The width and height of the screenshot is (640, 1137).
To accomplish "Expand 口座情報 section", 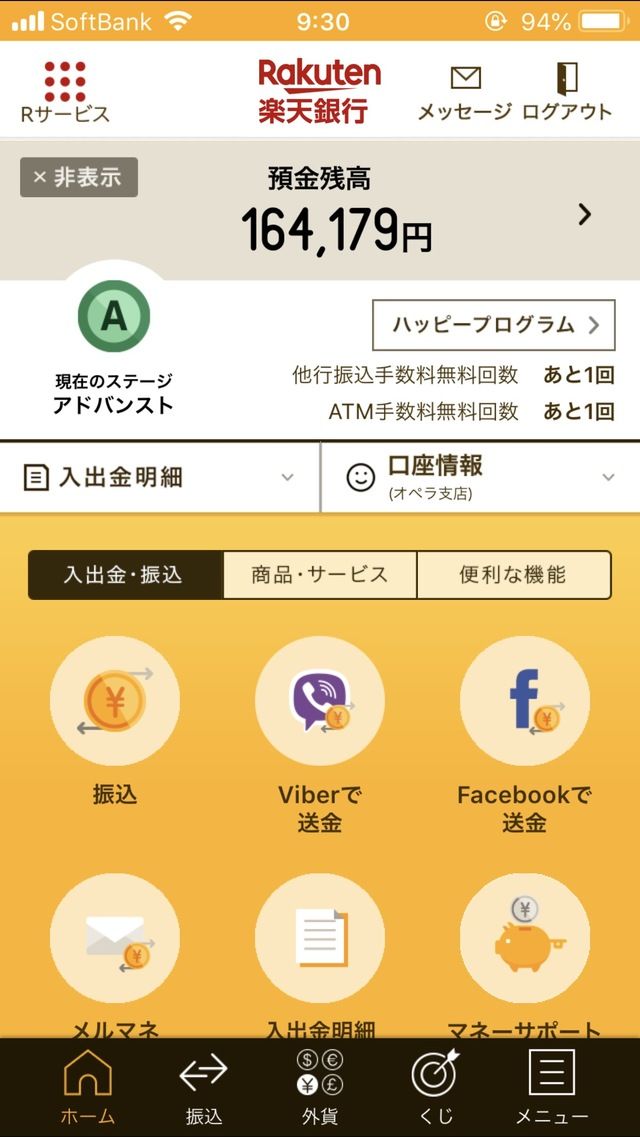I will coord(481,477).
